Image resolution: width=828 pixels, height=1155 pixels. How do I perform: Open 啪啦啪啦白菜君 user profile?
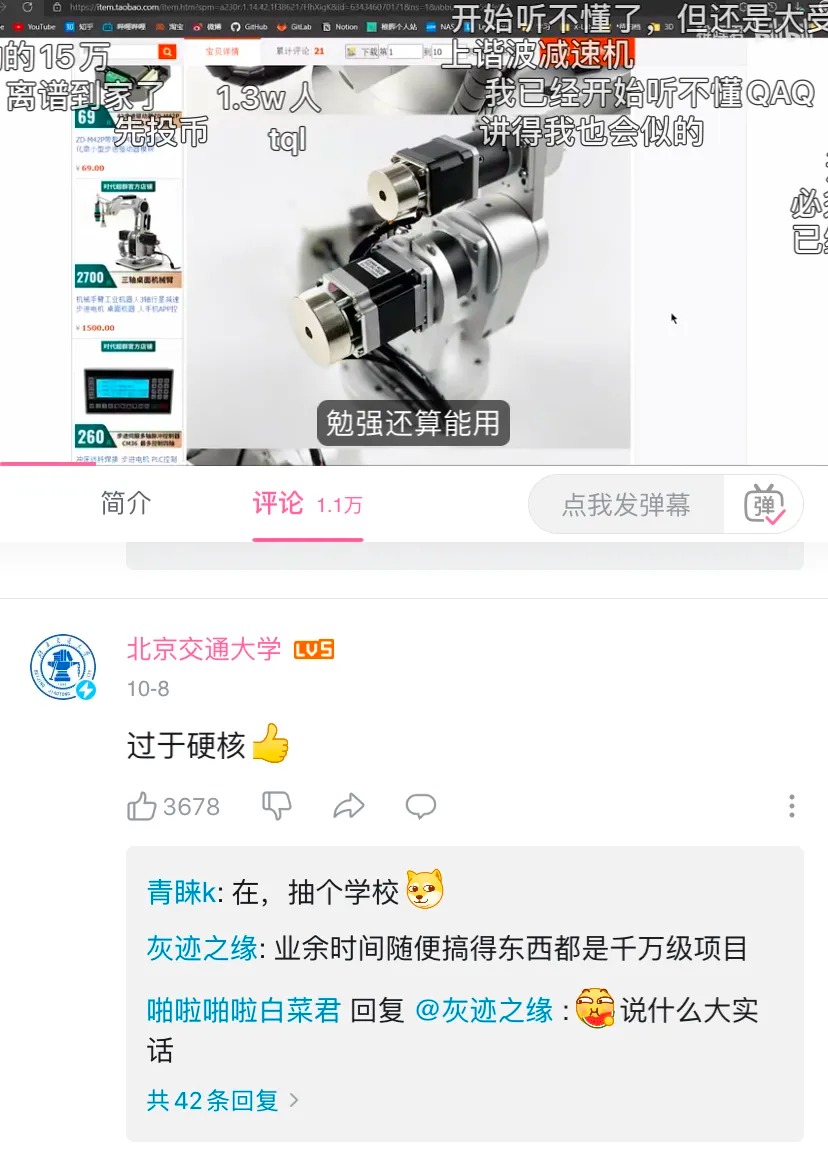pyautogui.click(x=244, y=1010)
